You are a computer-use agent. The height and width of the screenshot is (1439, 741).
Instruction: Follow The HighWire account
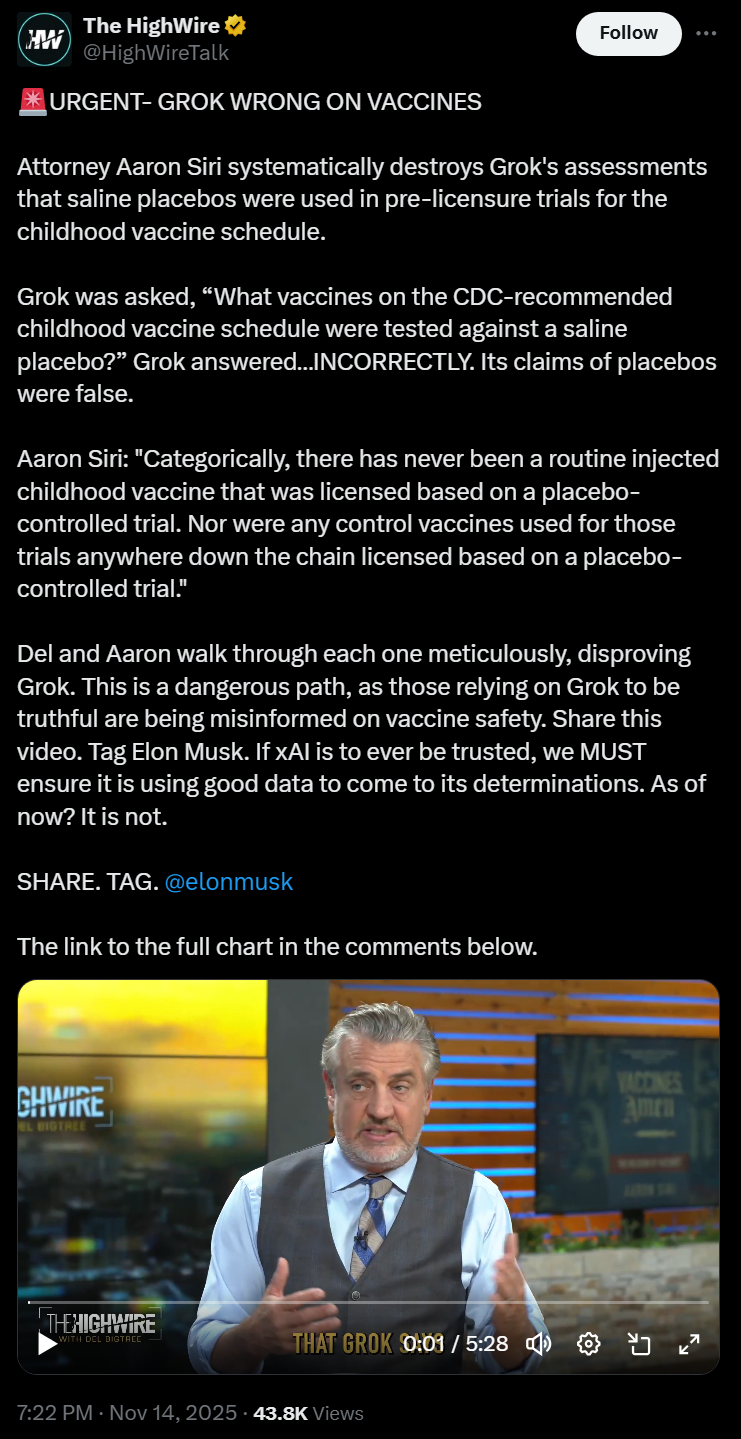point(628,34)
